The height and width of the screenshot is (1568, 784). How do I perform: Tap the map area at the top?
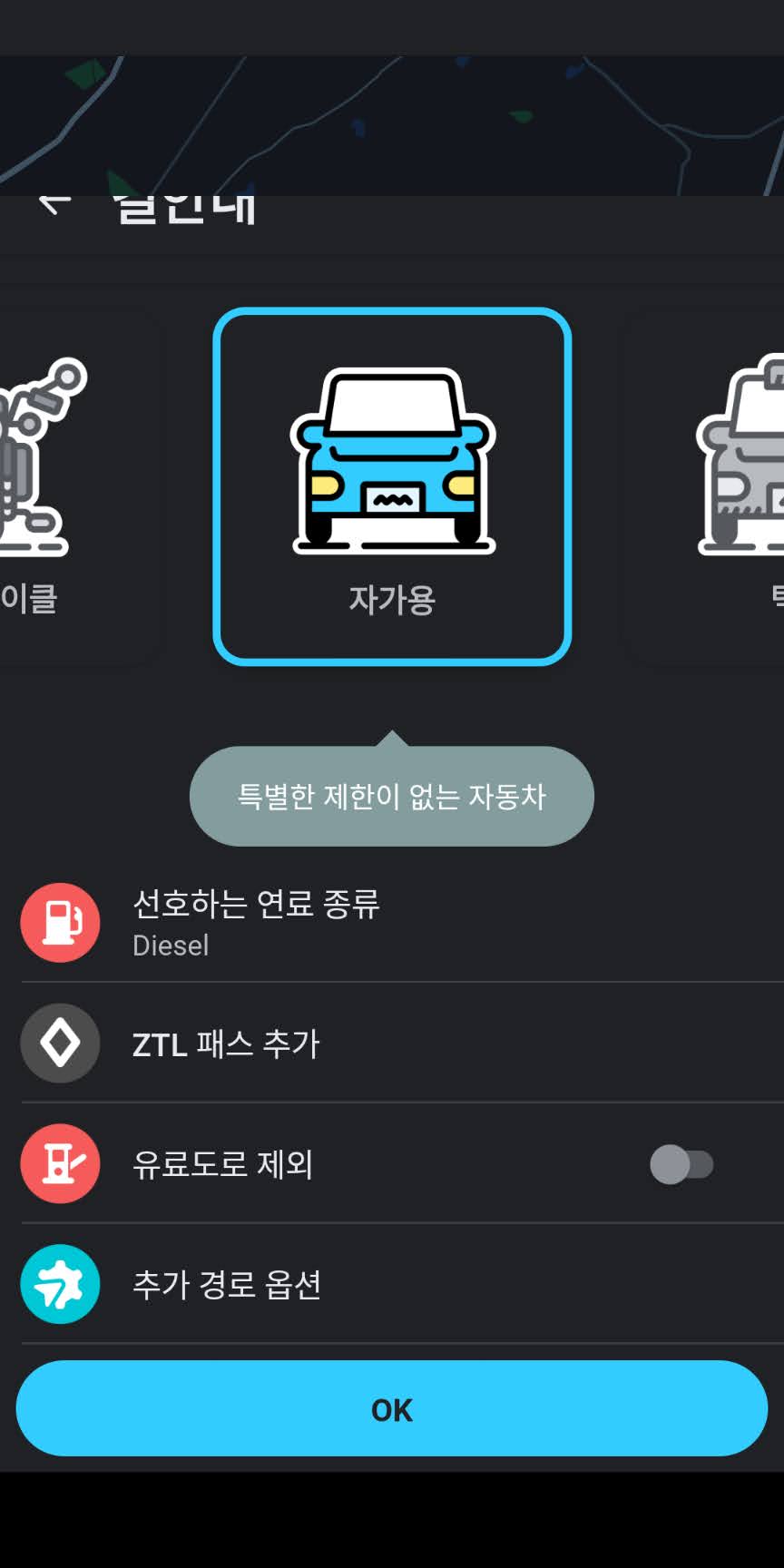point(392,118)
